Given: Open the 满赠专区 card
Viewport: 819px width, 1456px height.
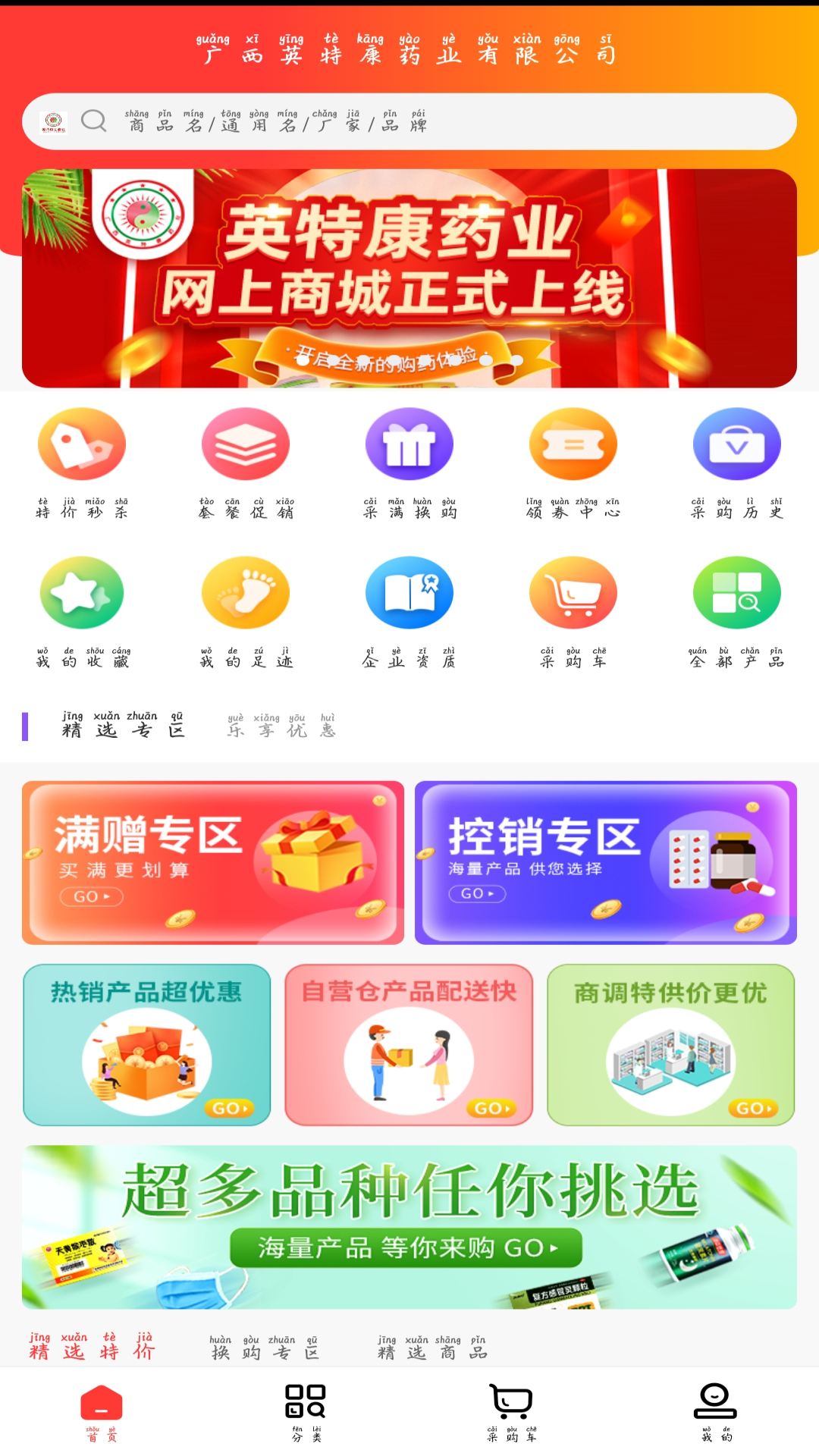Looking at the screenshot, I should click(x=213, y=862).
